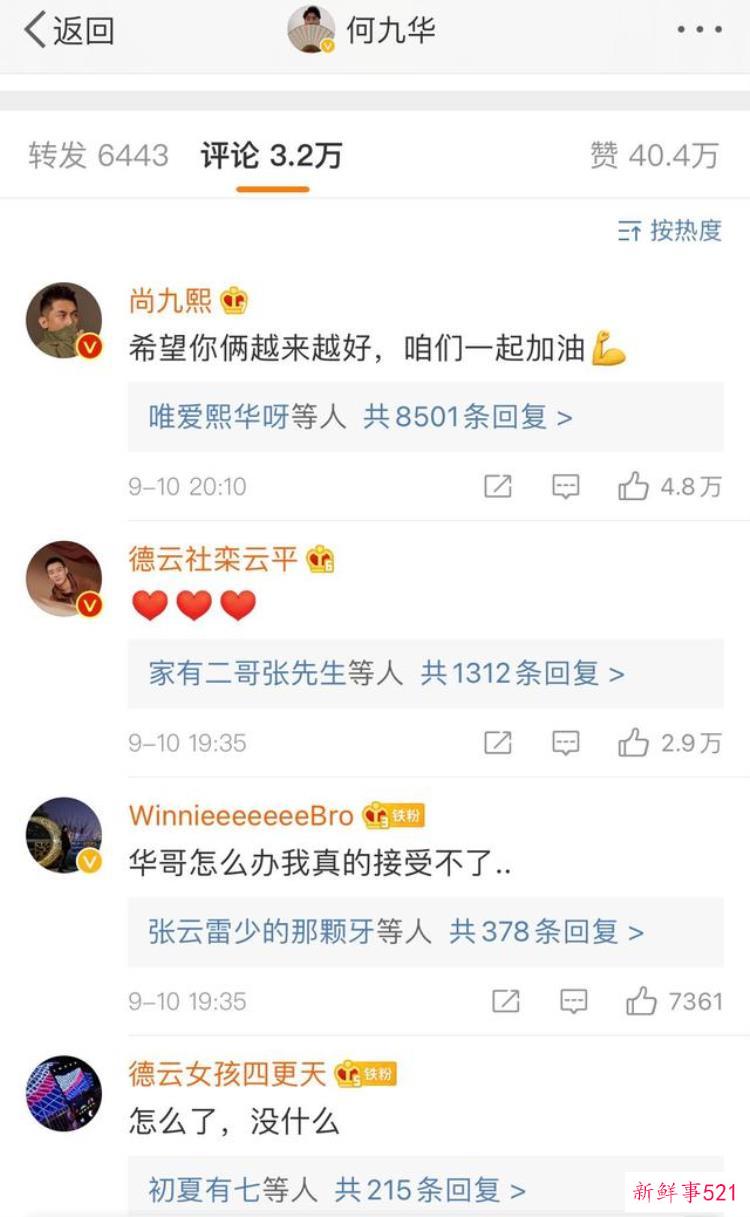The image size is (750, 1217).
Task: Reply to 尚九熙's comment
Action: pyautogui.click(x=566, y=487)
